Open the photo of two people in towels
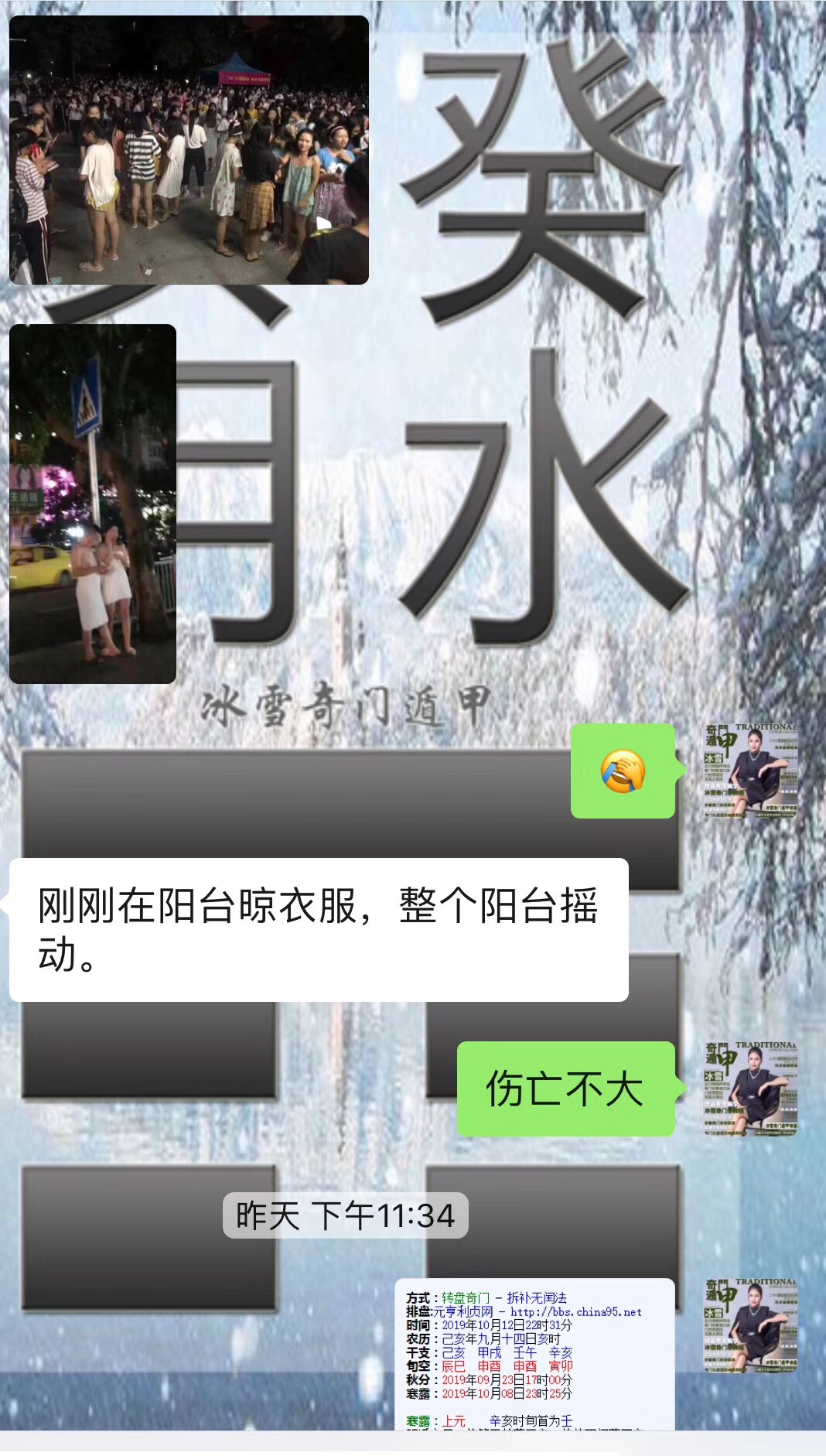The height and width of the screenshot is (1456, 826). (93, 503)
